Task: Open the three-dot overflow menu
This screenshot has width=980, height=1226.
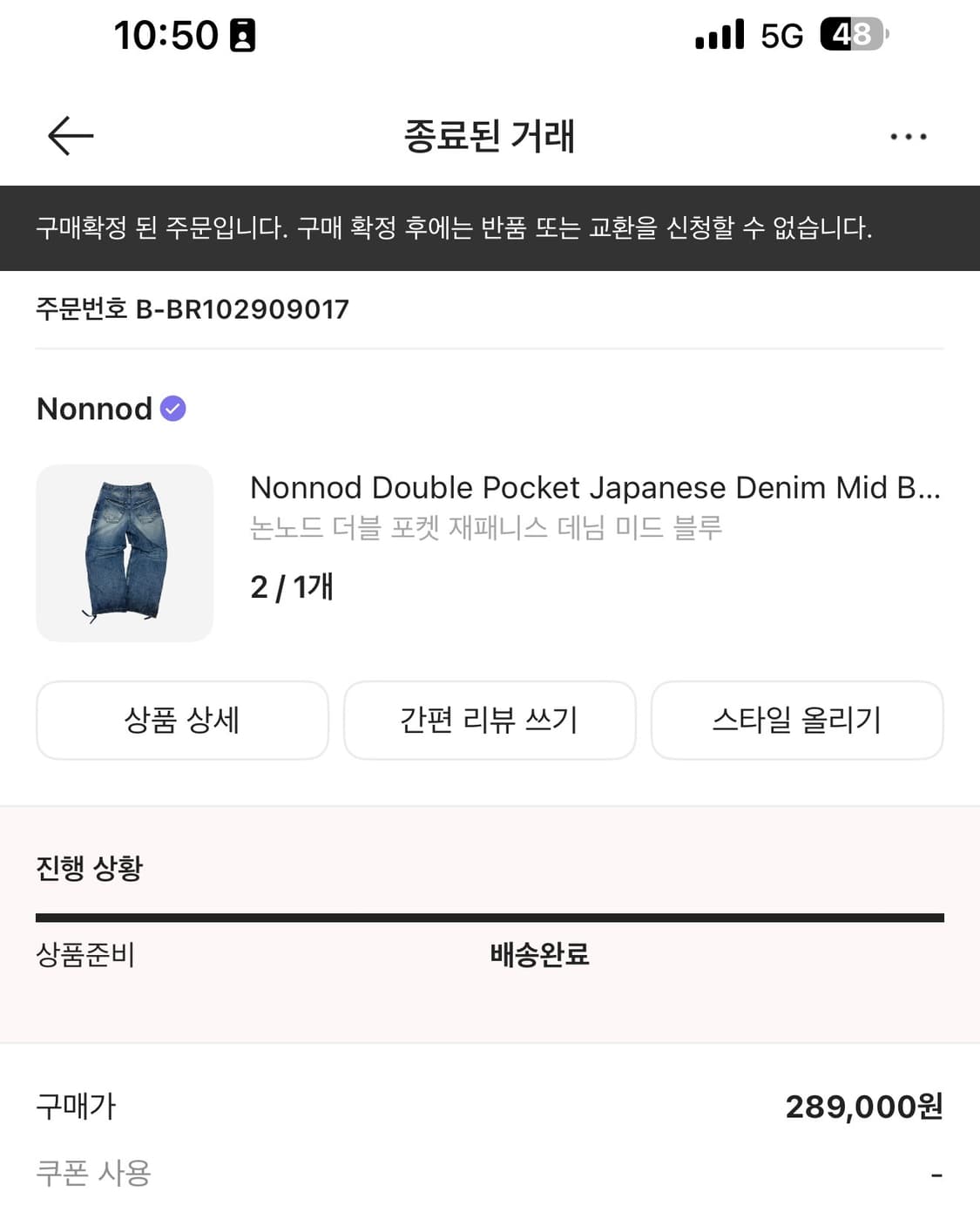Action: click(909, 136)
